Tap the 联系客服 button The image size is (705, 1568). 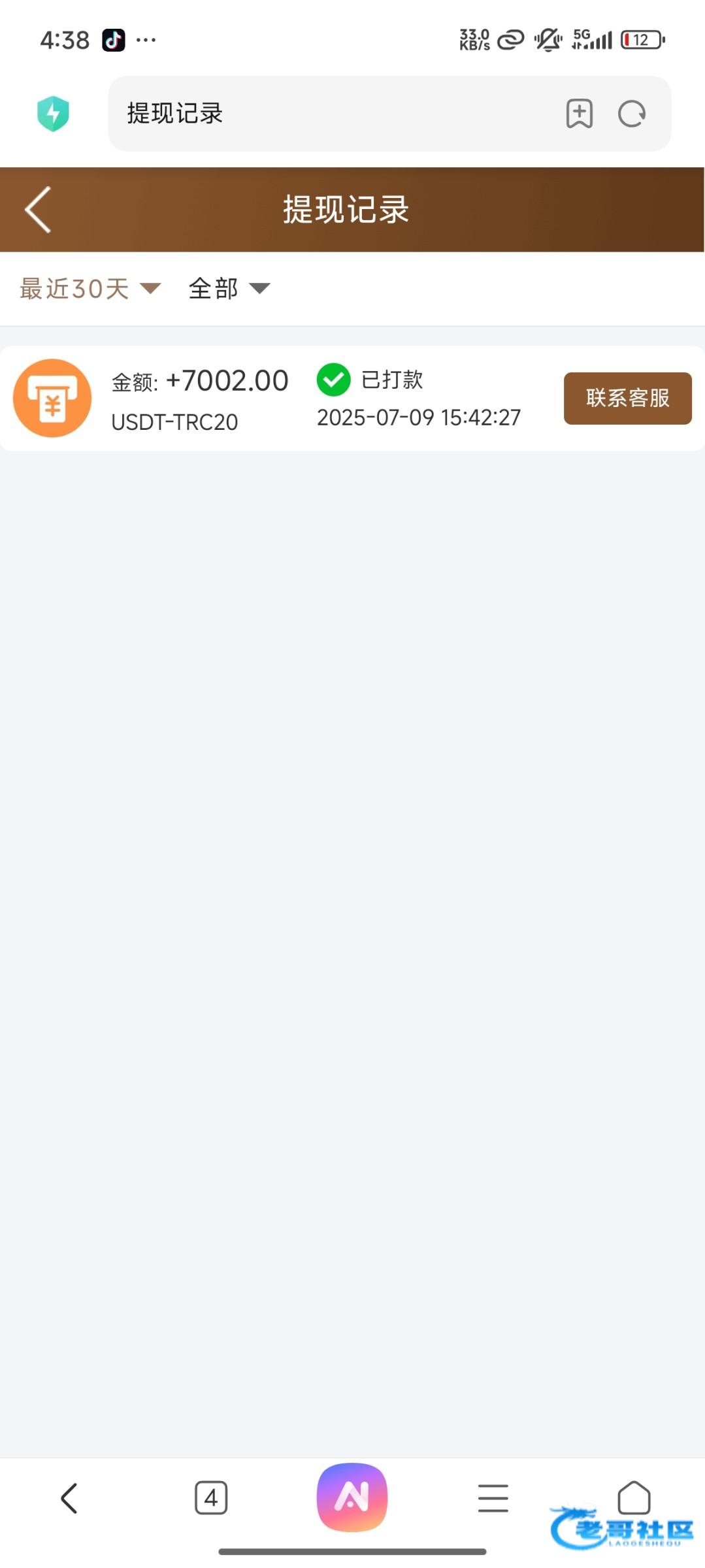click(627, 398)
